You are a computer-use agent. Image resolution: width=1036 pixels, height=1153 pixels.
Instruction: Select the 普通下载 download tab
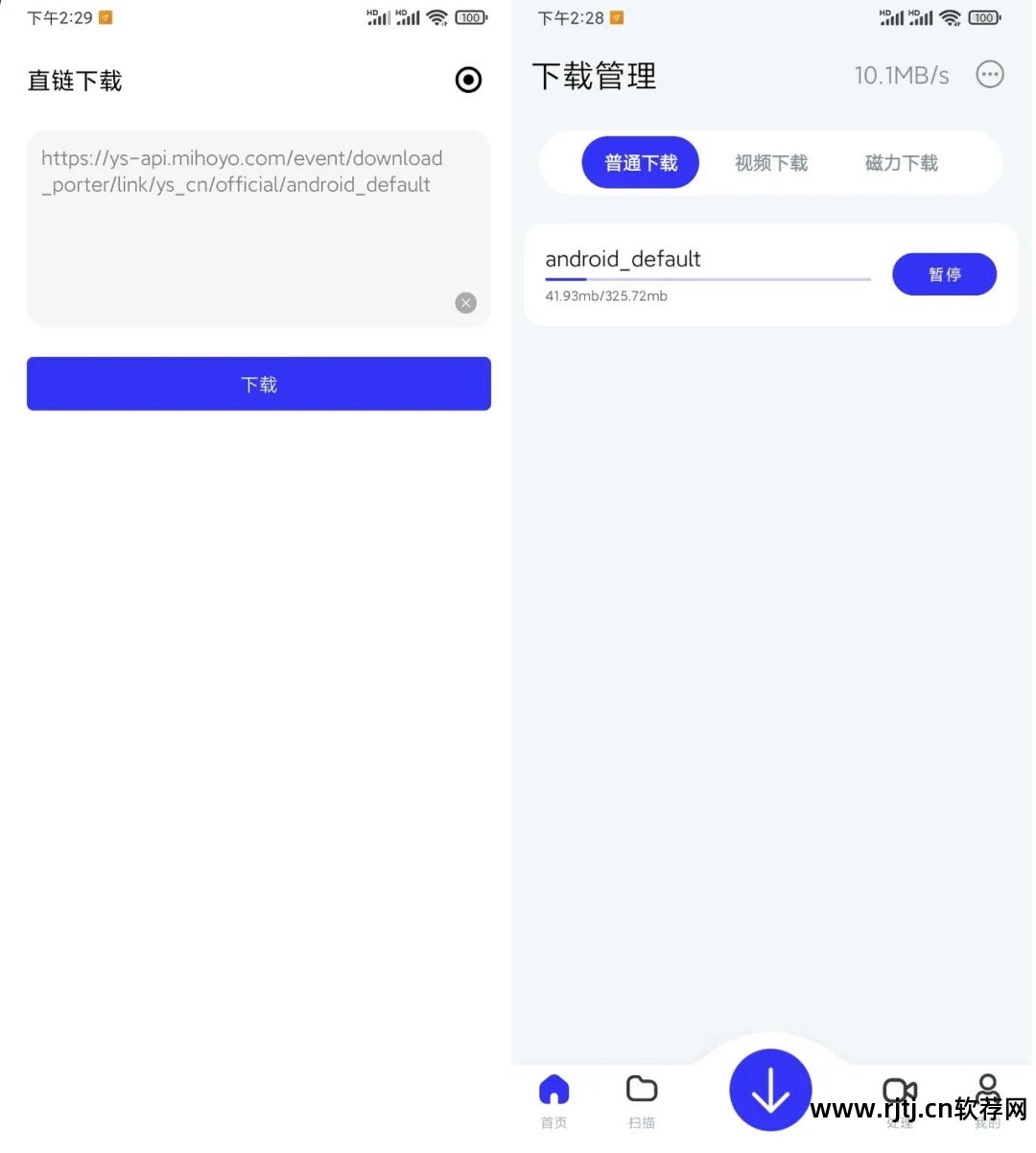coord(640,162)
